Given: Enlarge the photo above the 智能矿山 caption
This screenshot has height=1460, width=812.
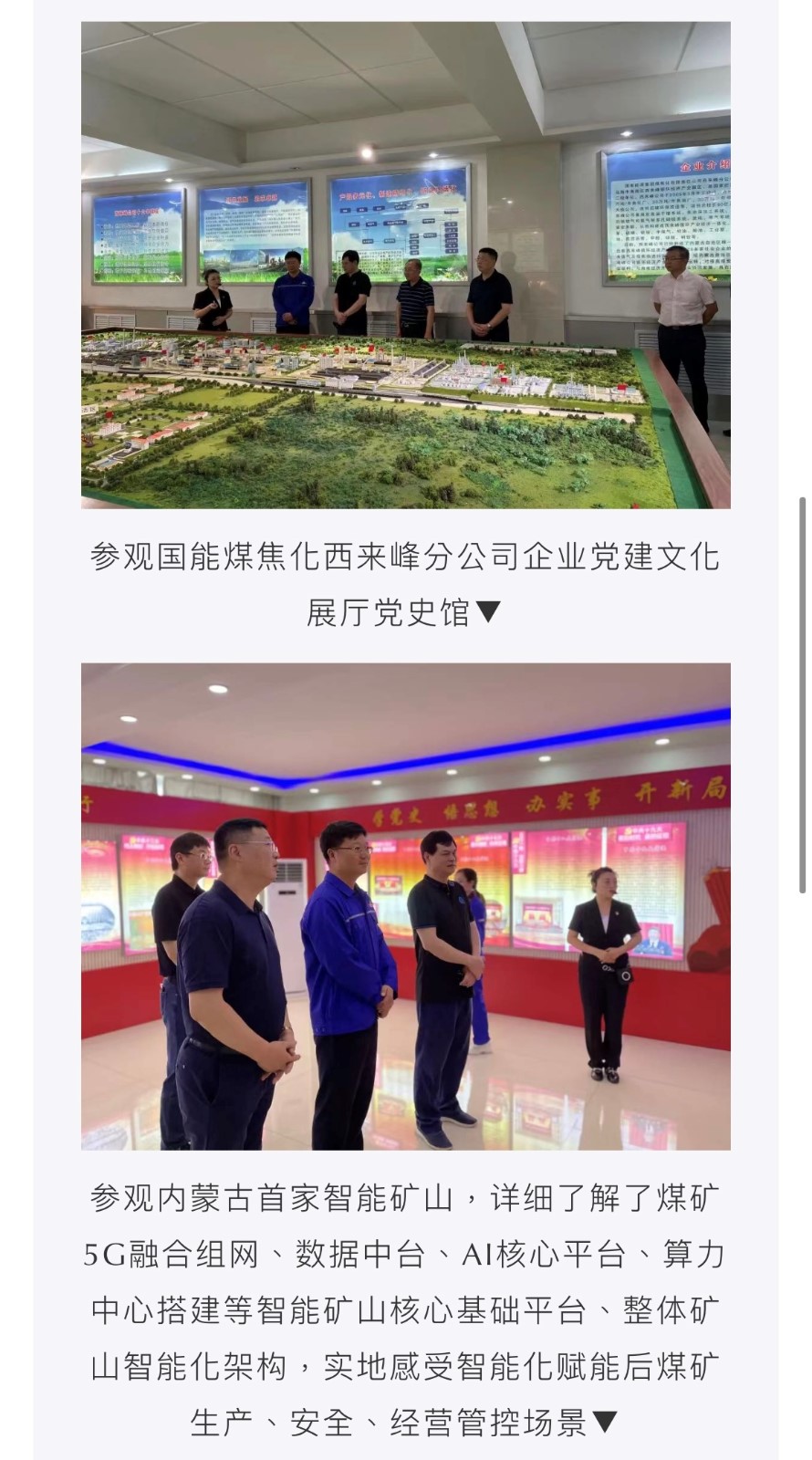Looking at the screenshot, I should 406,906.
